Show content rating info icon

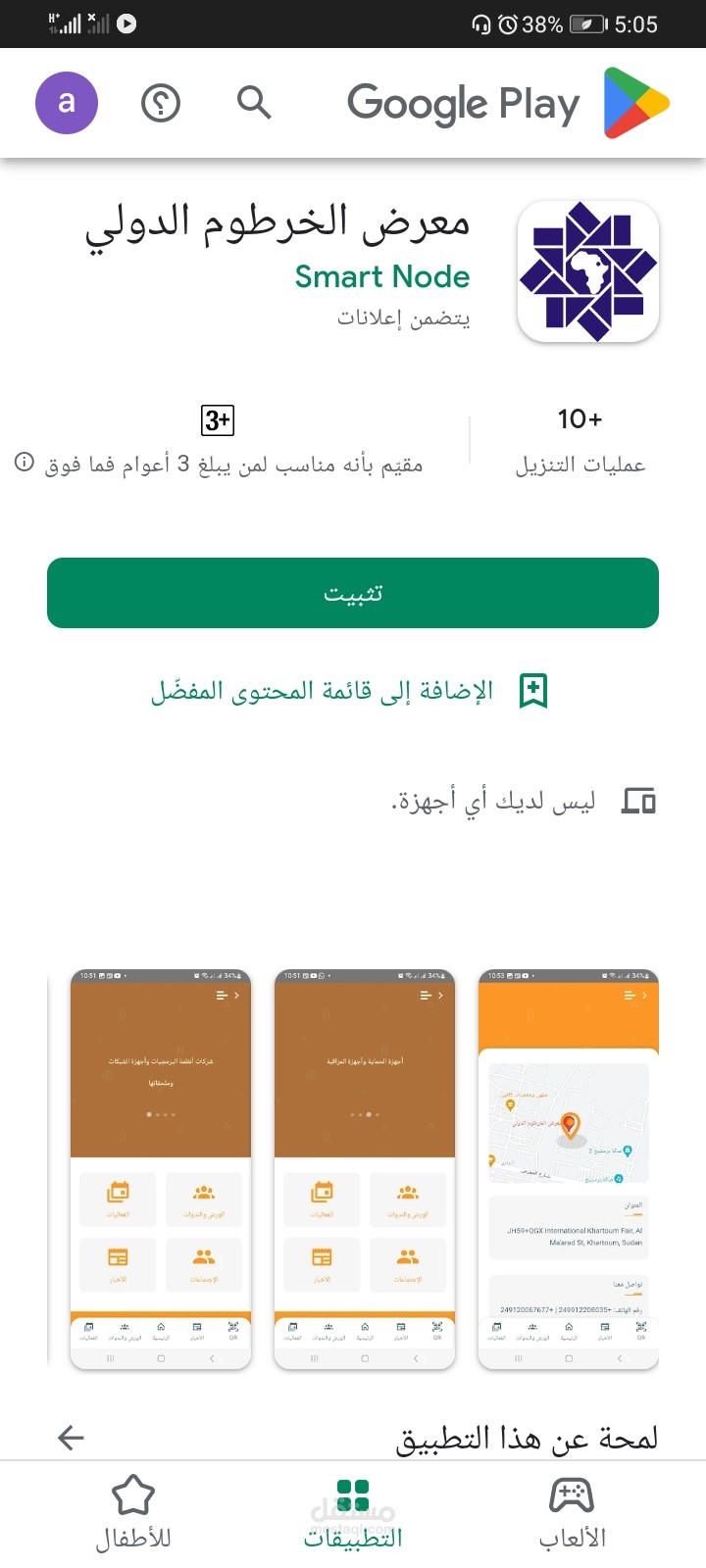(25, 463)
